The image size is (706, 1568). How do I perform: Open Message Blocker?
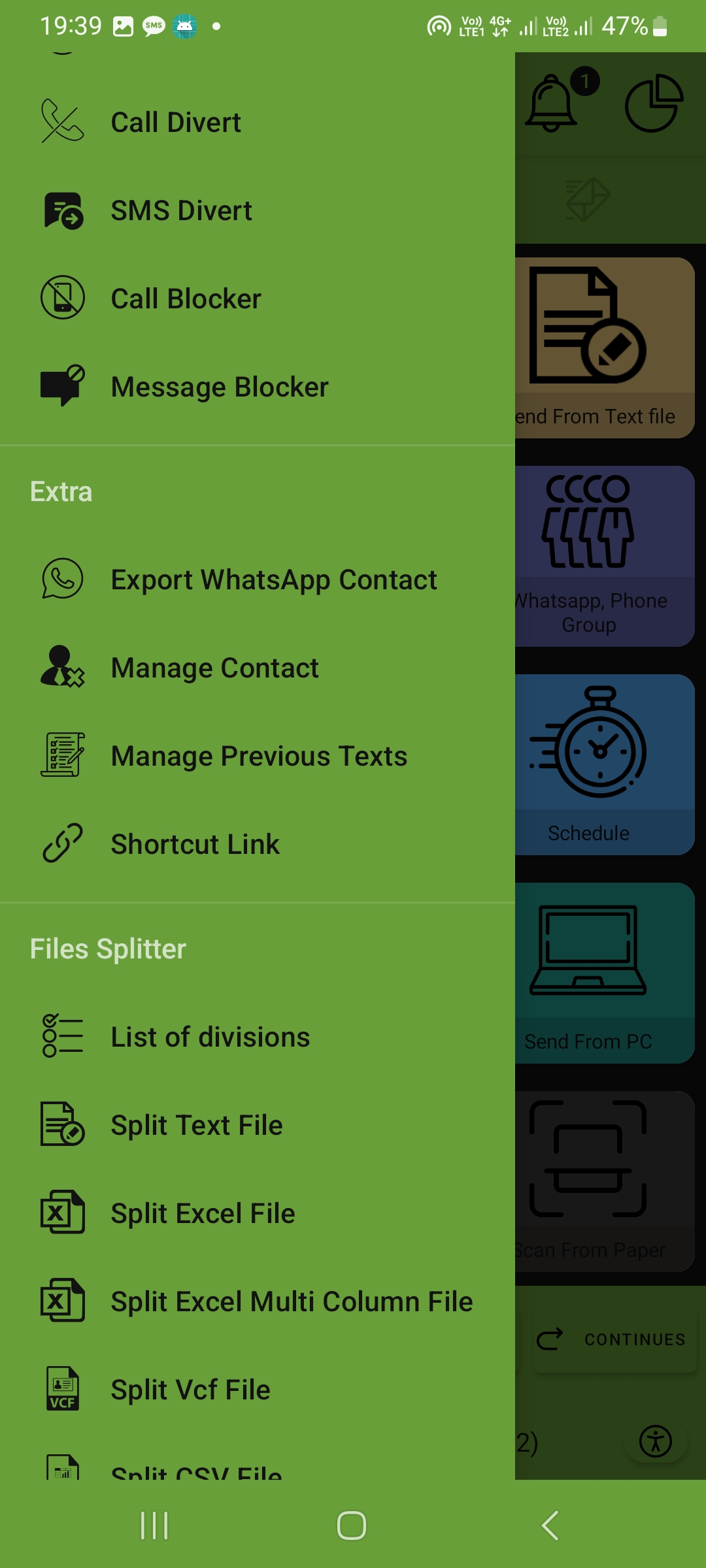[x=220, y=387]
